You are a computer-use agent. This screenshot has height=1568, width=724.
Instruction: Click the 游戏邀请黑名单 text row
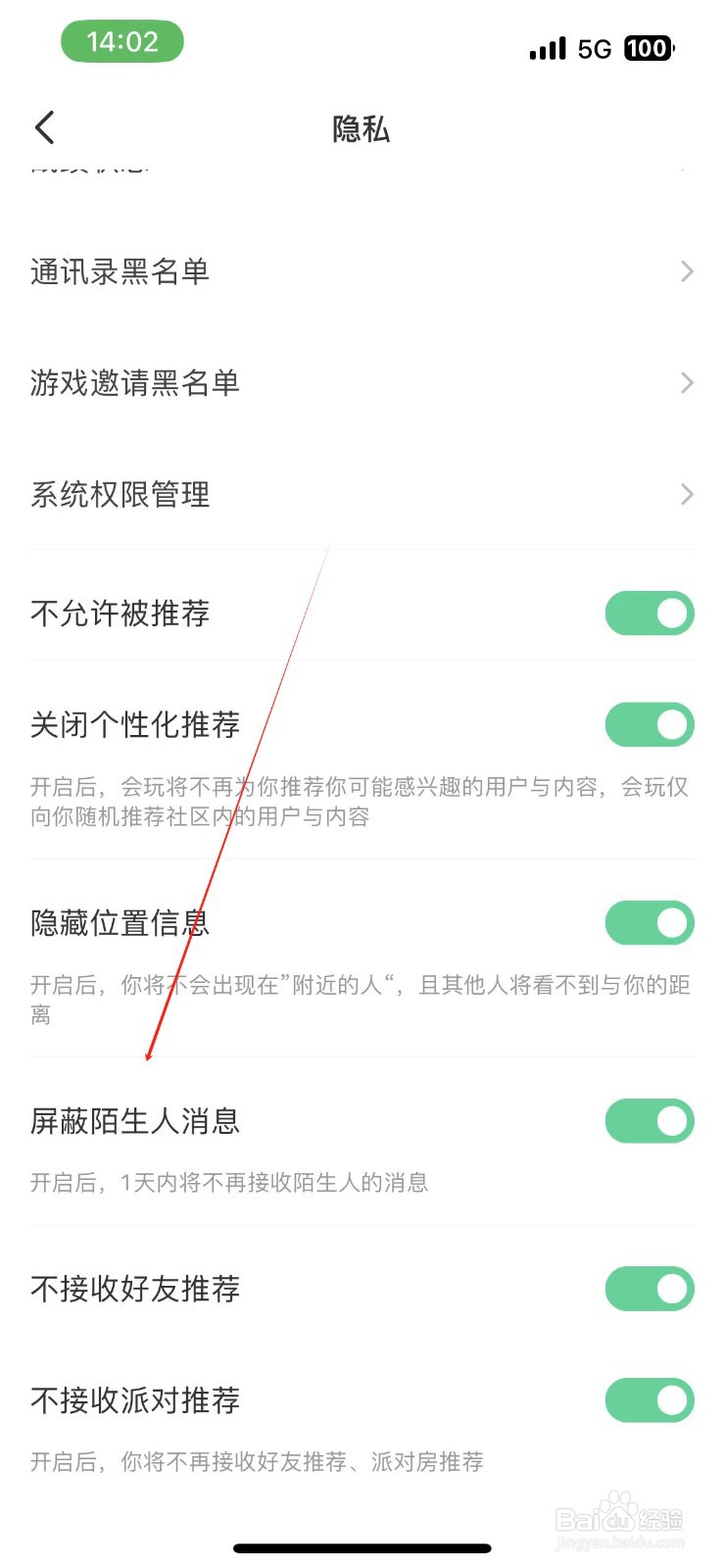[137, 382]
